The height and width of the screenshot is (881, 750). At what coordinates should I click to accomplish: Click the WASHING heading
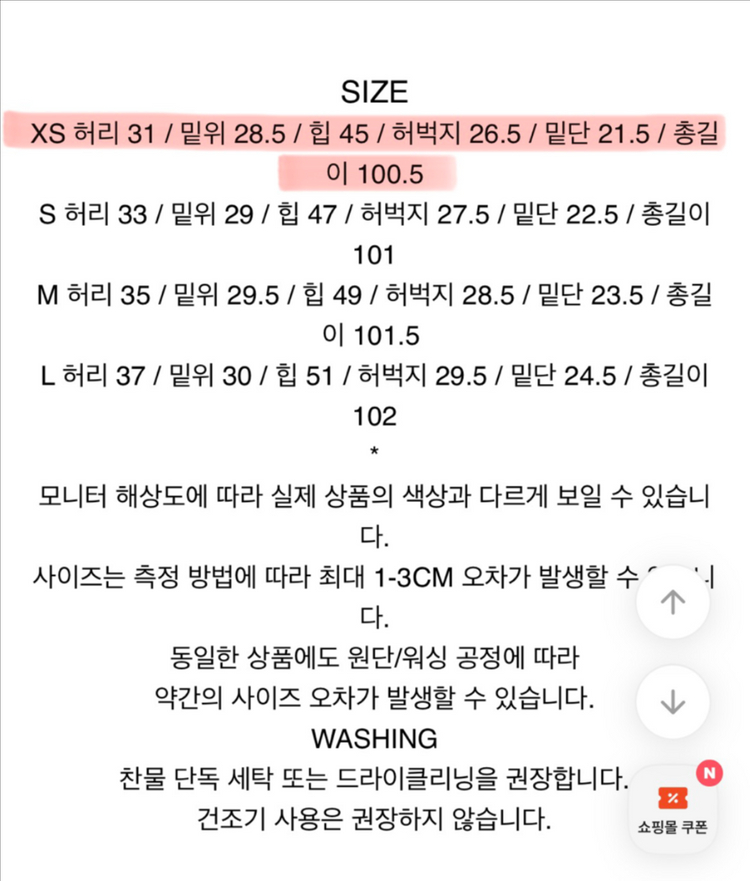click(375, 741)
